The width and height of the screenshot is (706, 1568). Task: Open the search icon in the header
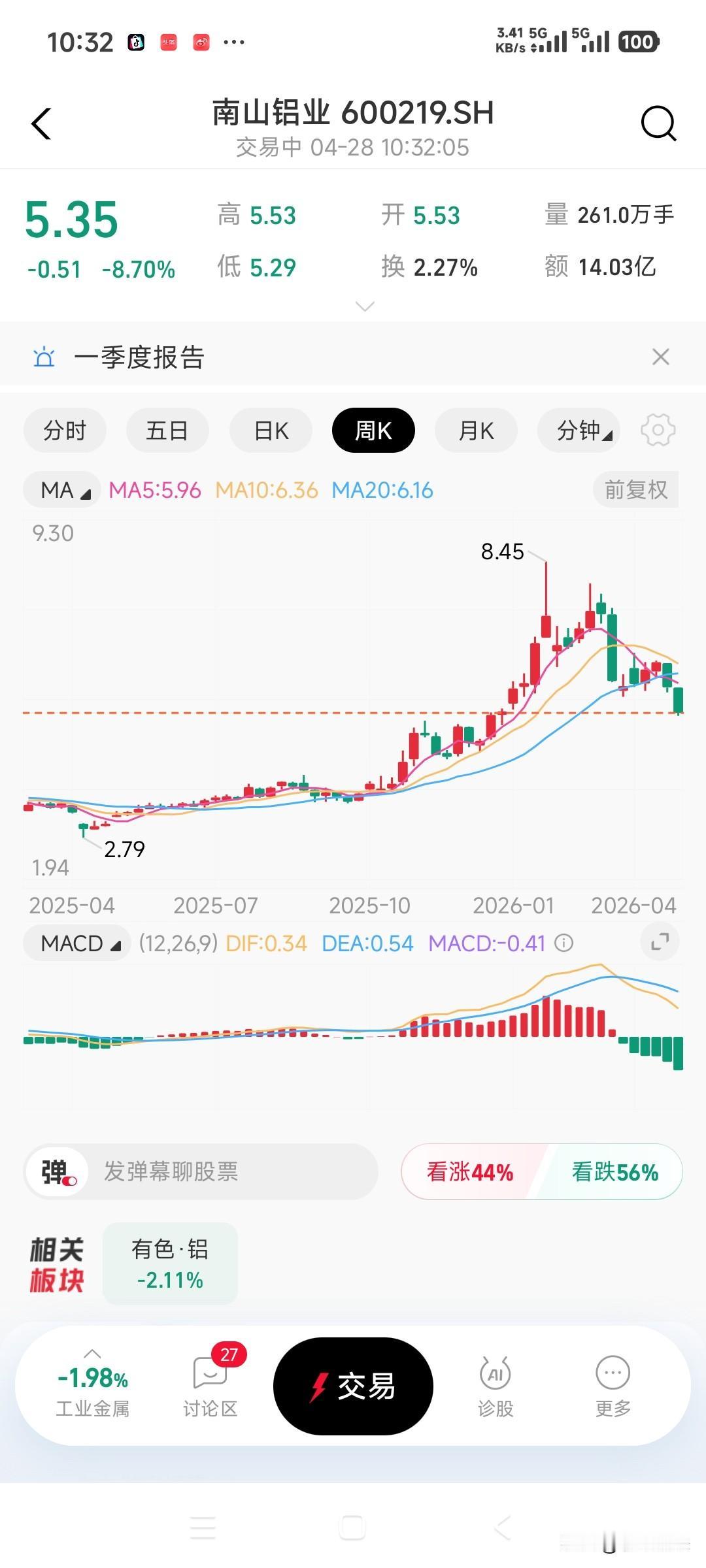click(658, 123)
